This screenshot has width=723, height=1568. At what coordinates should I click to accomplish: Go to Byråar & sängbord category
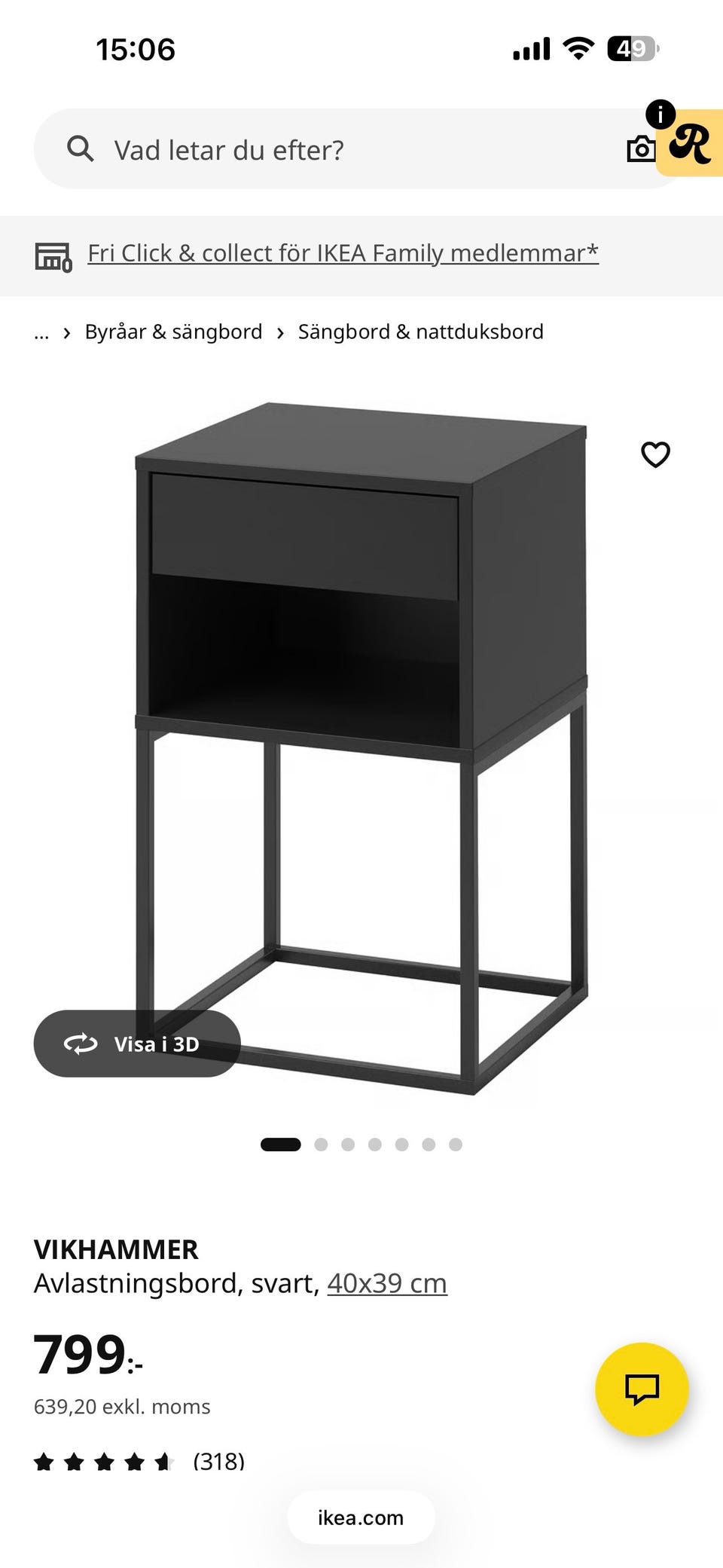coord(173,332)
